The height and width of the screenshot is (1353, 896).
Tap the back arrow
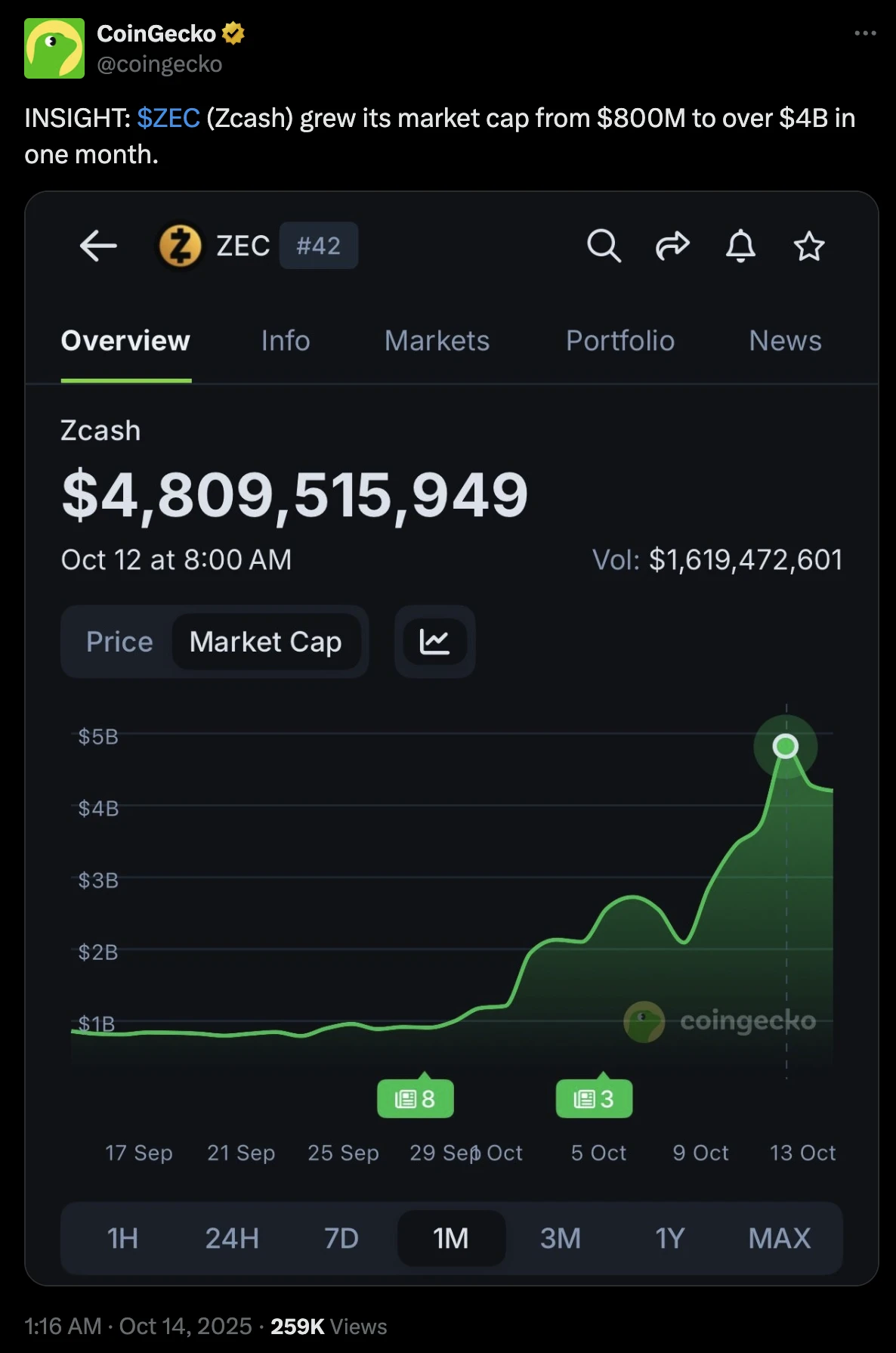click(98, 246)
